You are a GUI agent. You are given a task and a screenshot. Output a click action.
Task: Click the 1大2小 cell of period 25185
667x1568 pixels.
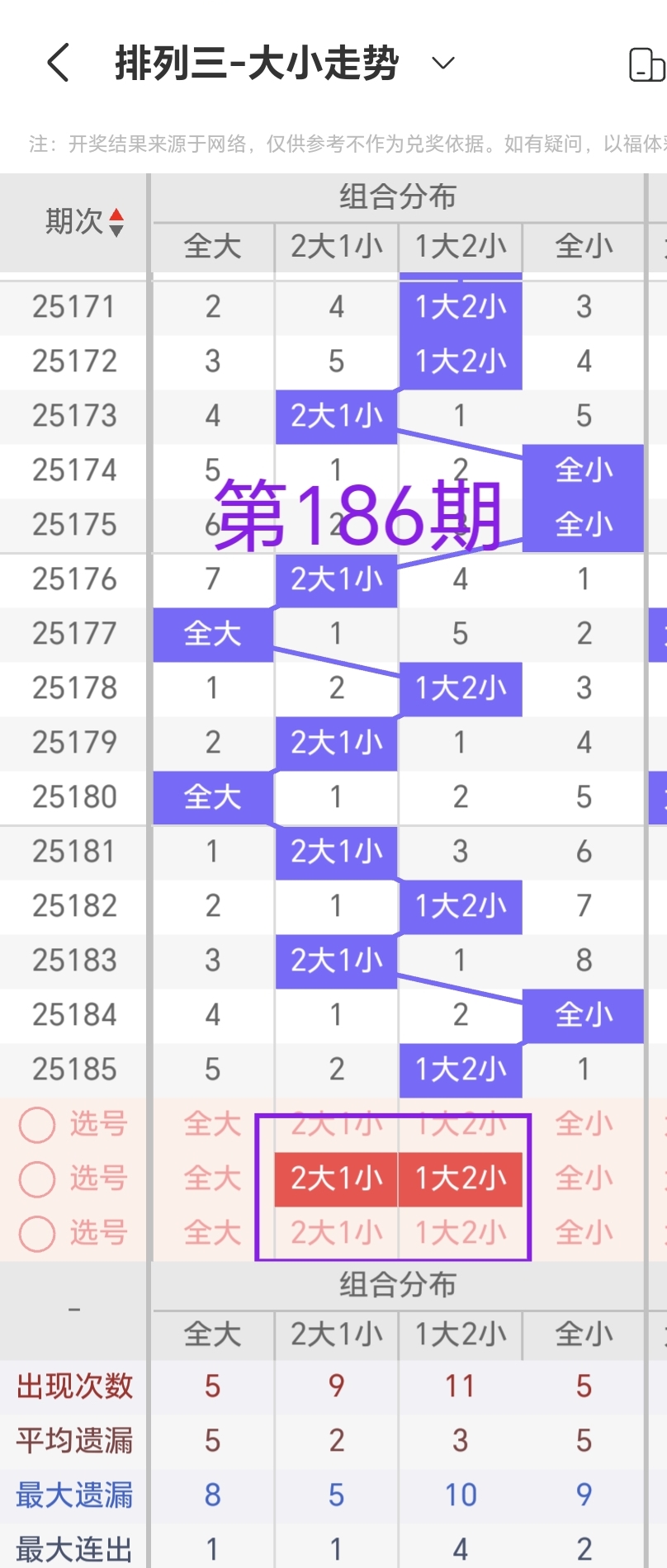460,1070
